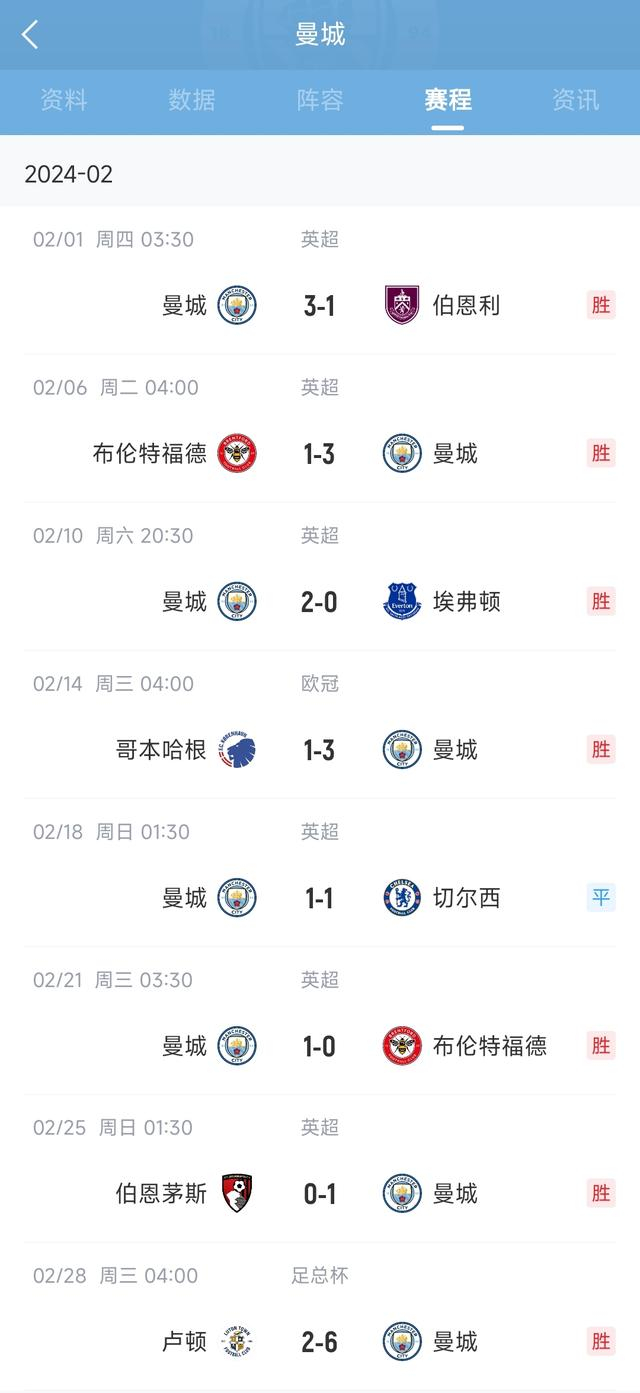Viewport: 640px width, 1393px height.
Task: Open the 哥本哈根 vs 曼城 欧冠 match
Action: click(x=320, y=749)
